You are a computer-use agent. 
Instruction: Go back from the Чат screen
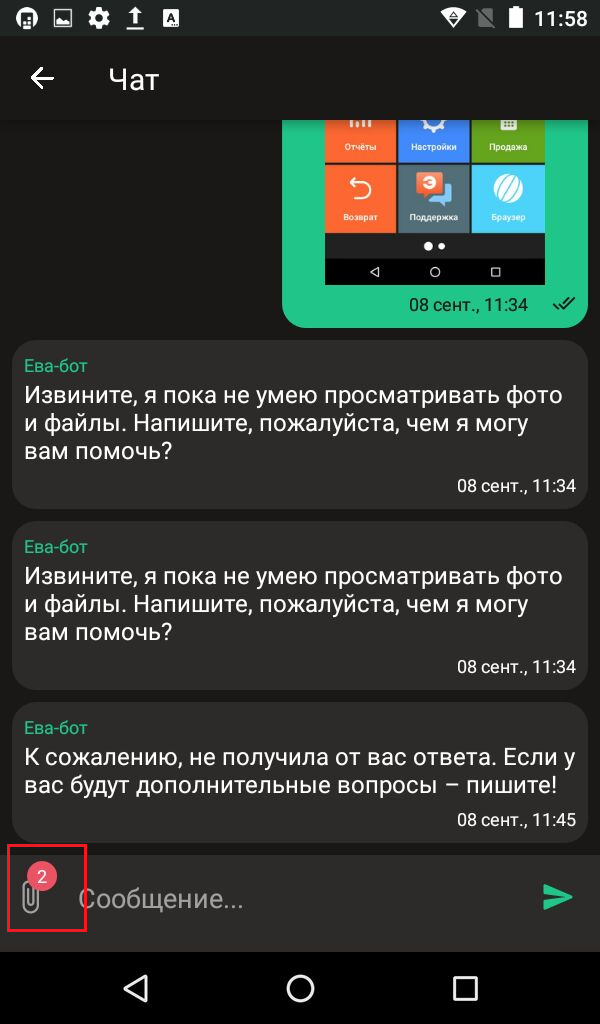point(42,78)
